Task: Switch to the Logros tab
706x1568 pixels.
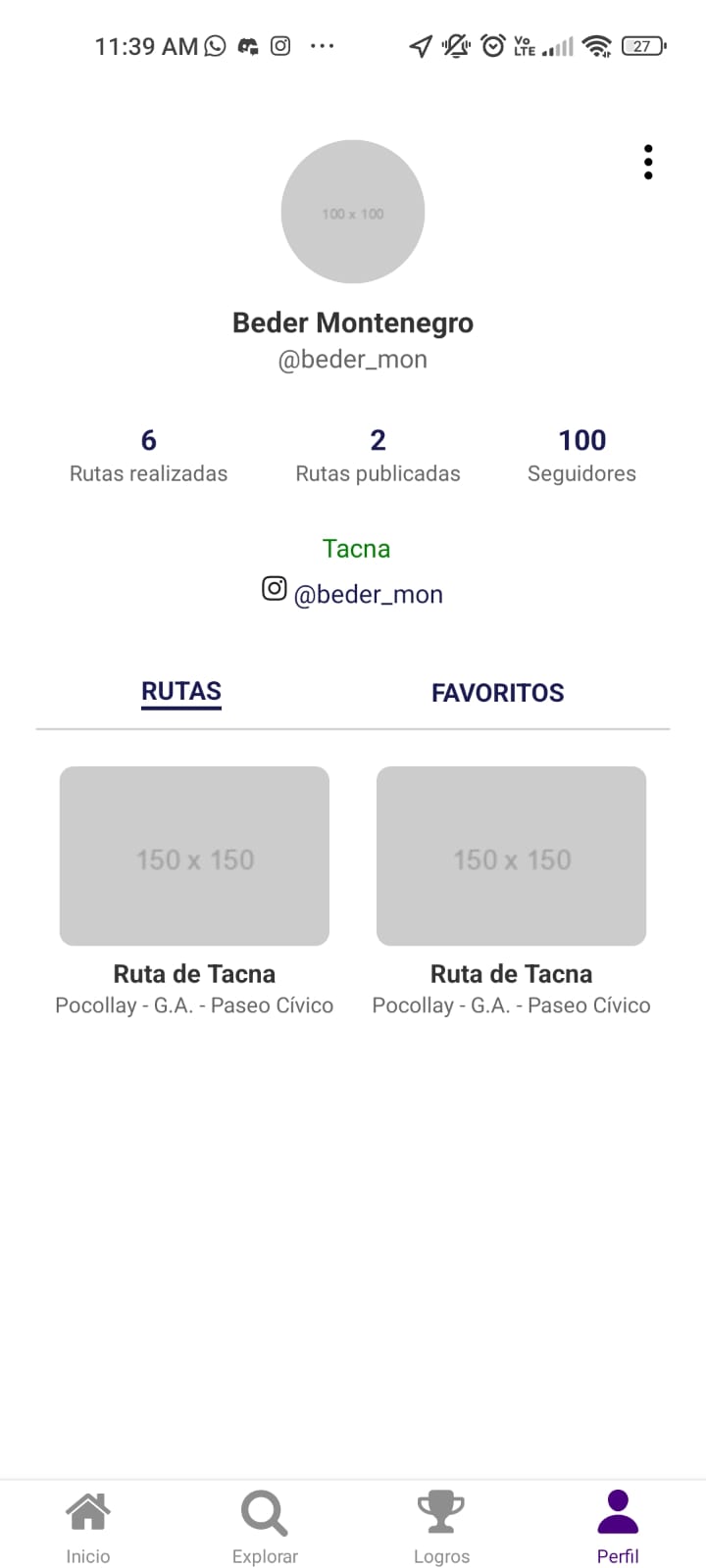Action: point(441,1526)
